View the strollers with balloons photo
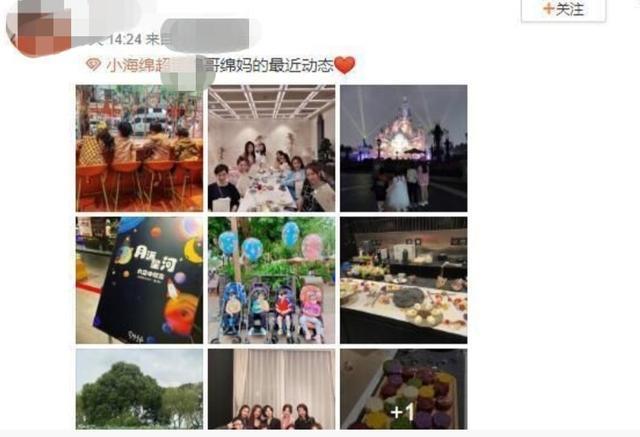Viewport: 640px width, 437px height. [x=271, y=279]
